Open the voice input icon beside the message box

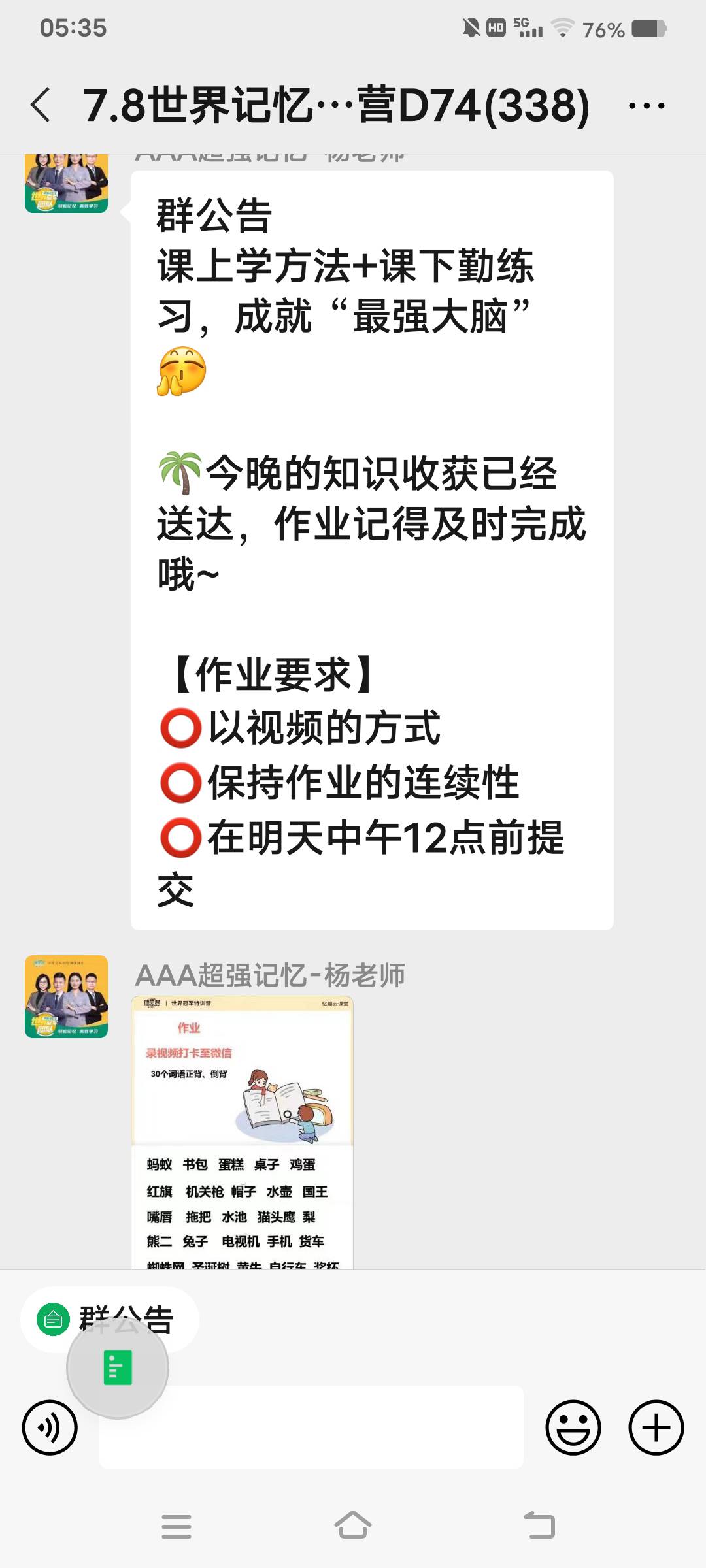[49, 1426]
